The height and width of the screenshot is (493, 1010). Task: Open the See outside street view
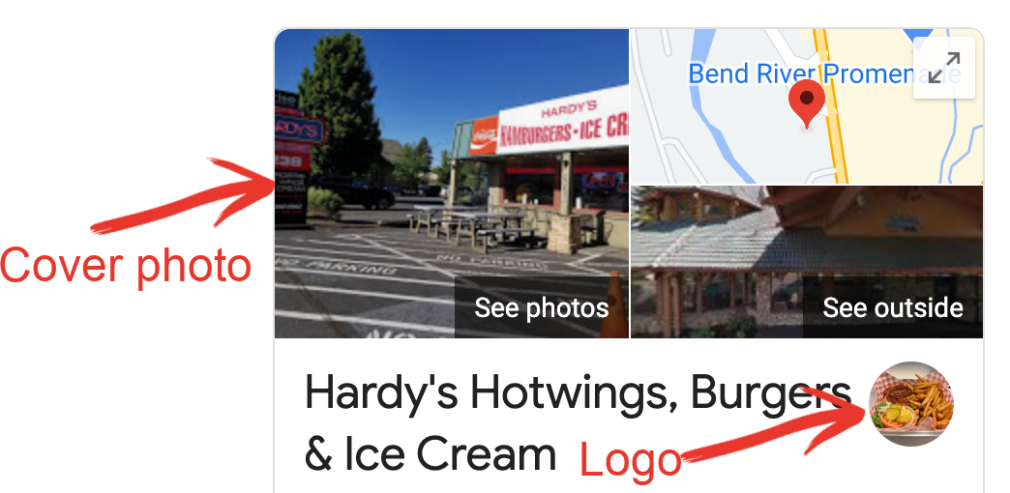[x=892, y=307]
